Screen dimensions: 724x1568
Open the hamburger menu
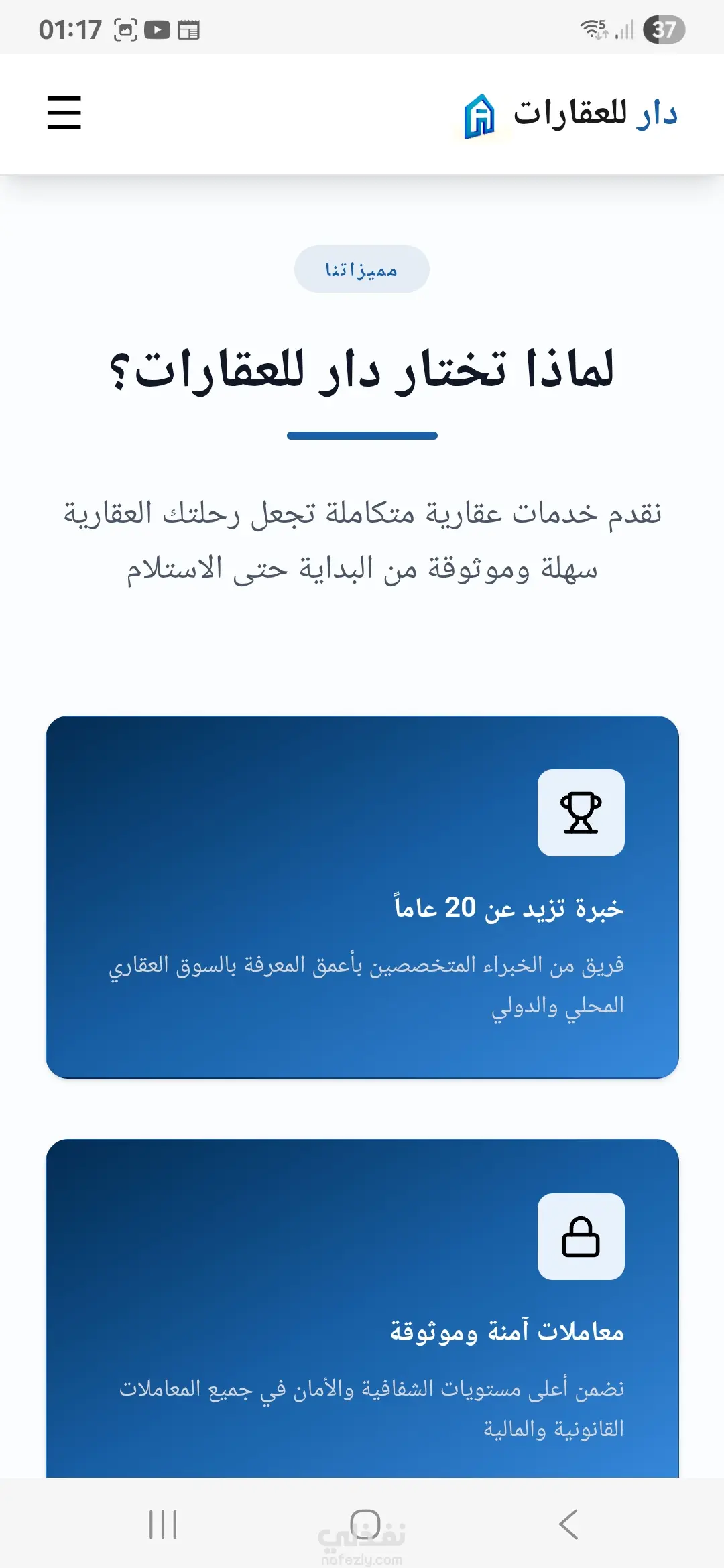[x=64, y=113]
